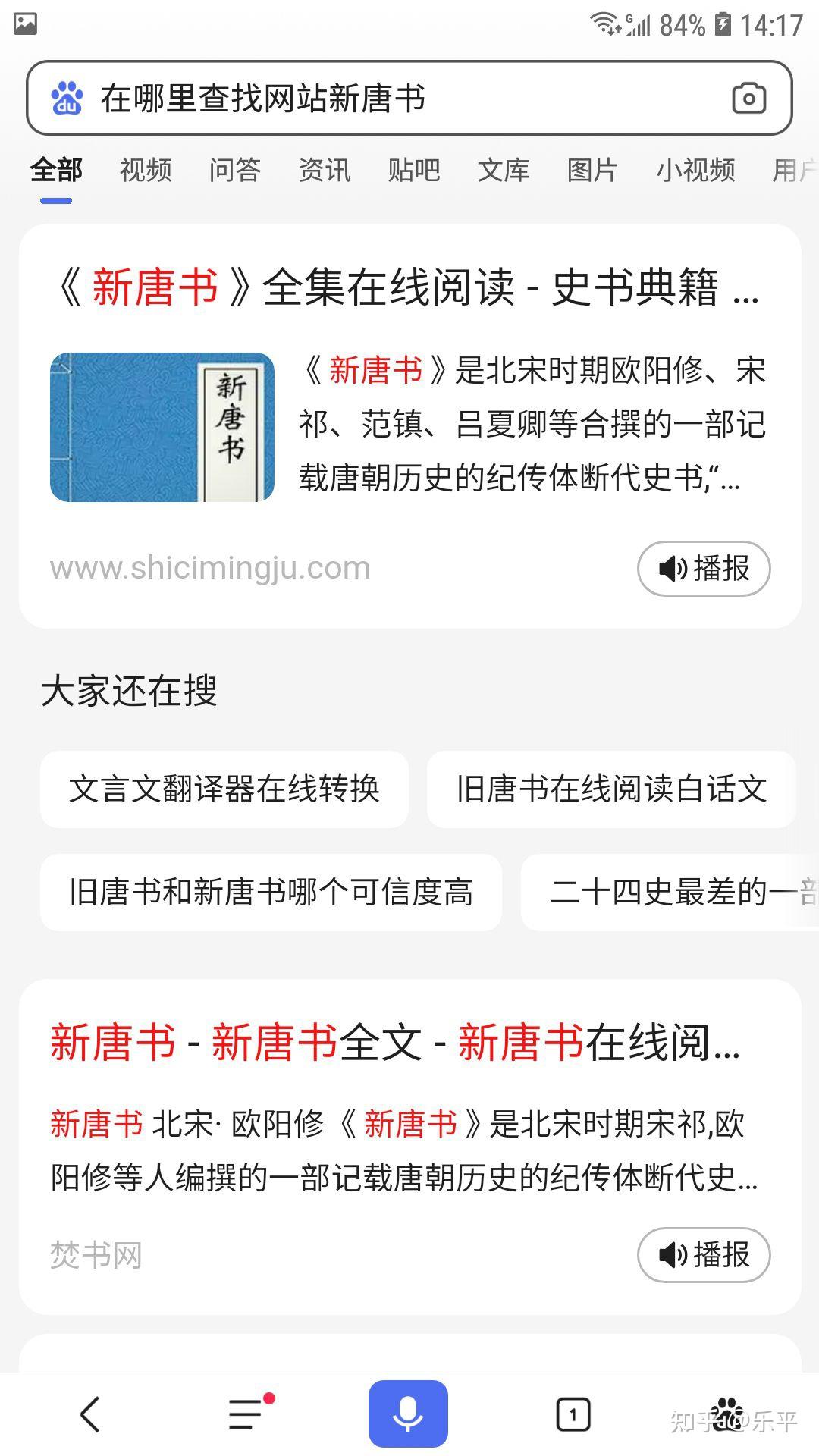Start voice search with the microphone button

(x=408, y=1414)
